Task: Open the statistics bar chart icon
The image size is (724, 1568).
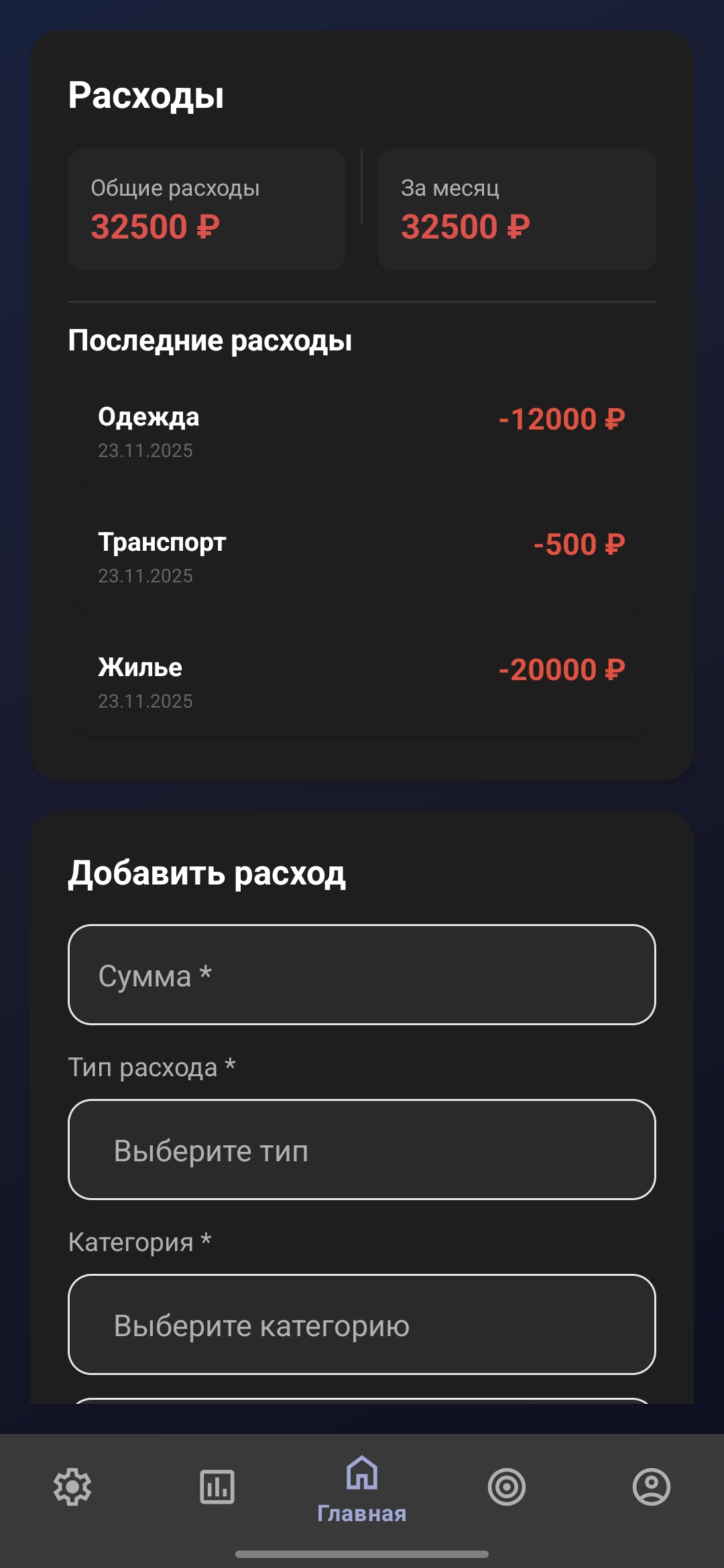Action: pyautogui.click(x=217, y=1486)
